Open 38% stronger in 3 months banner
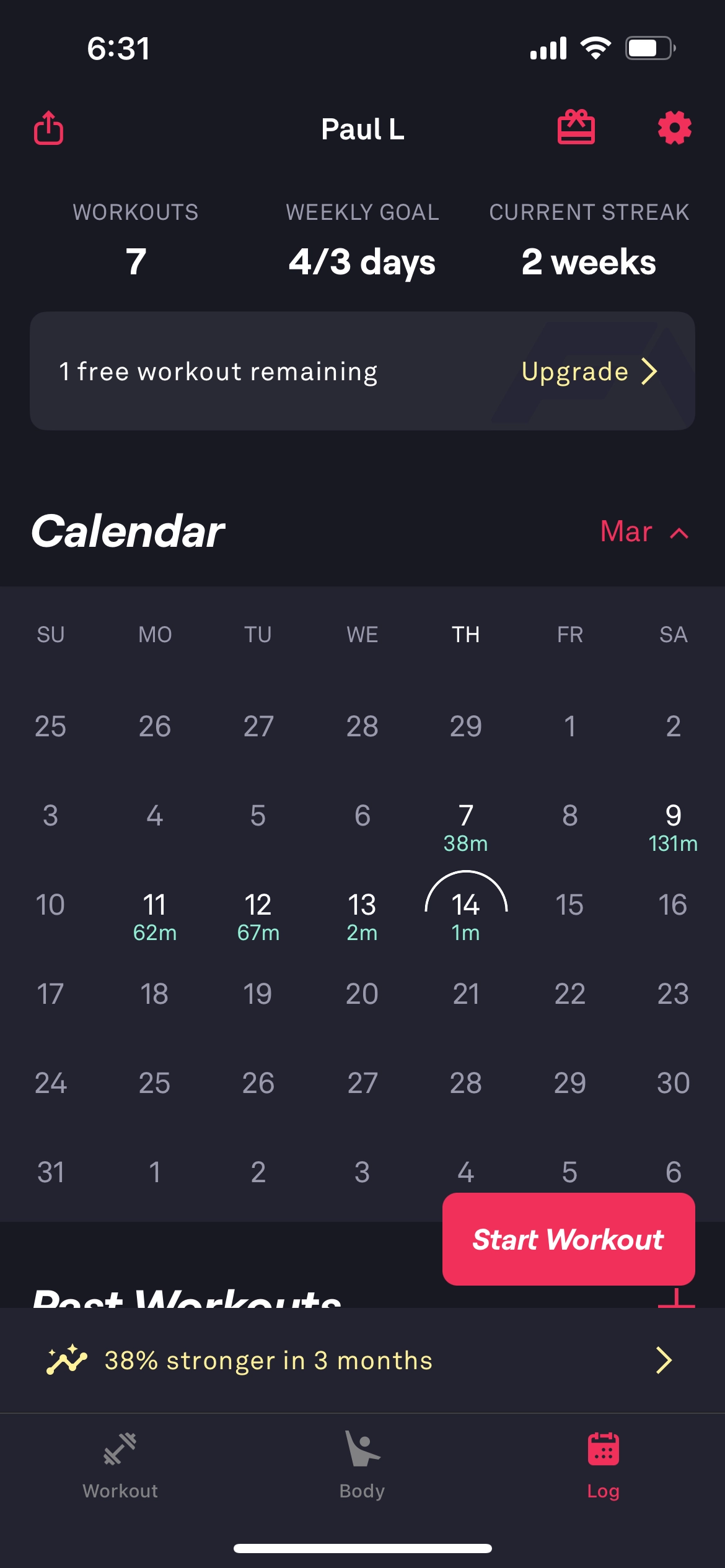 coord(362,1361)
